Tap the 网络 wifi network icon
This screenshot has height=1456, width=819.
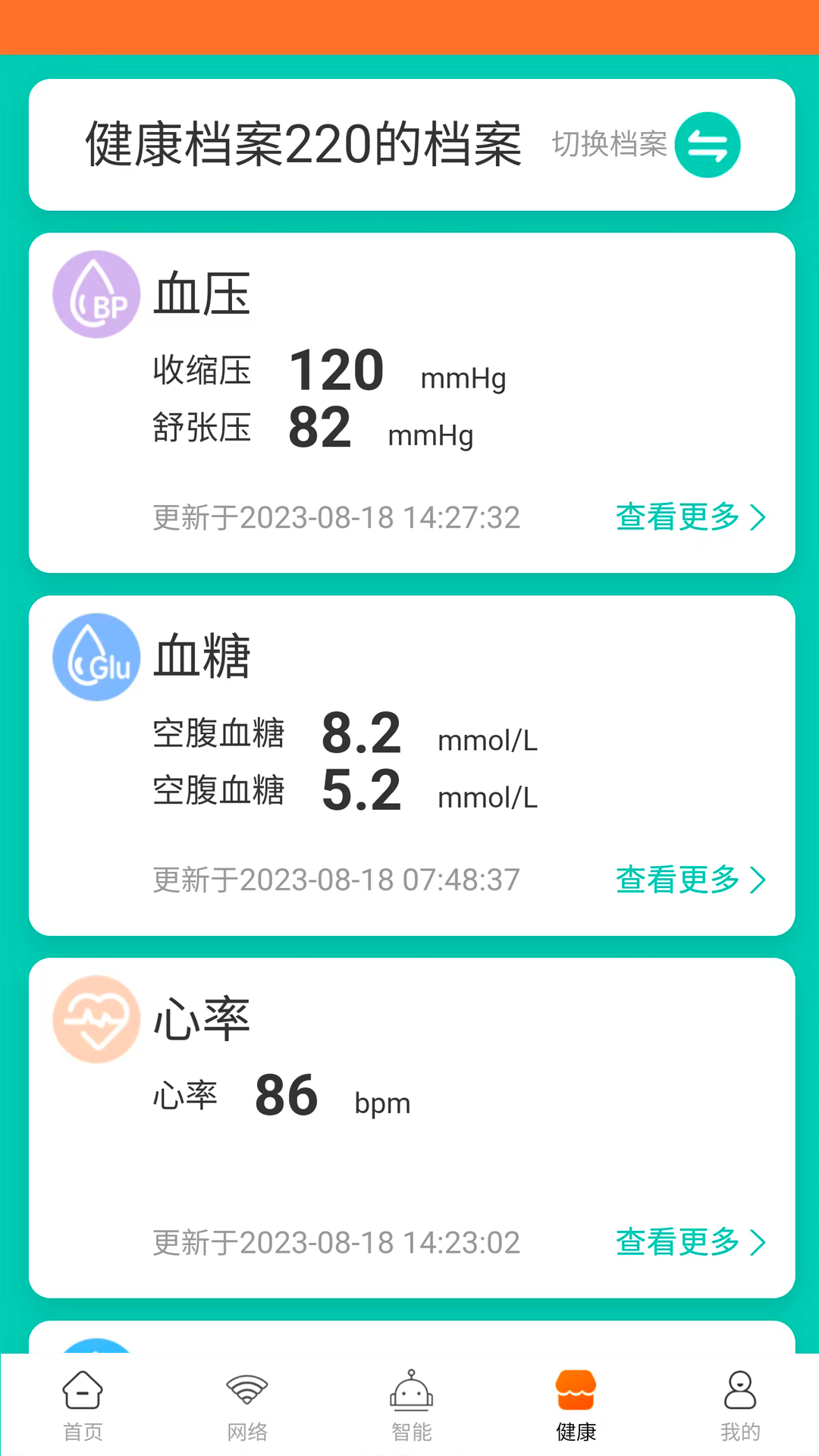point(246,1392)
